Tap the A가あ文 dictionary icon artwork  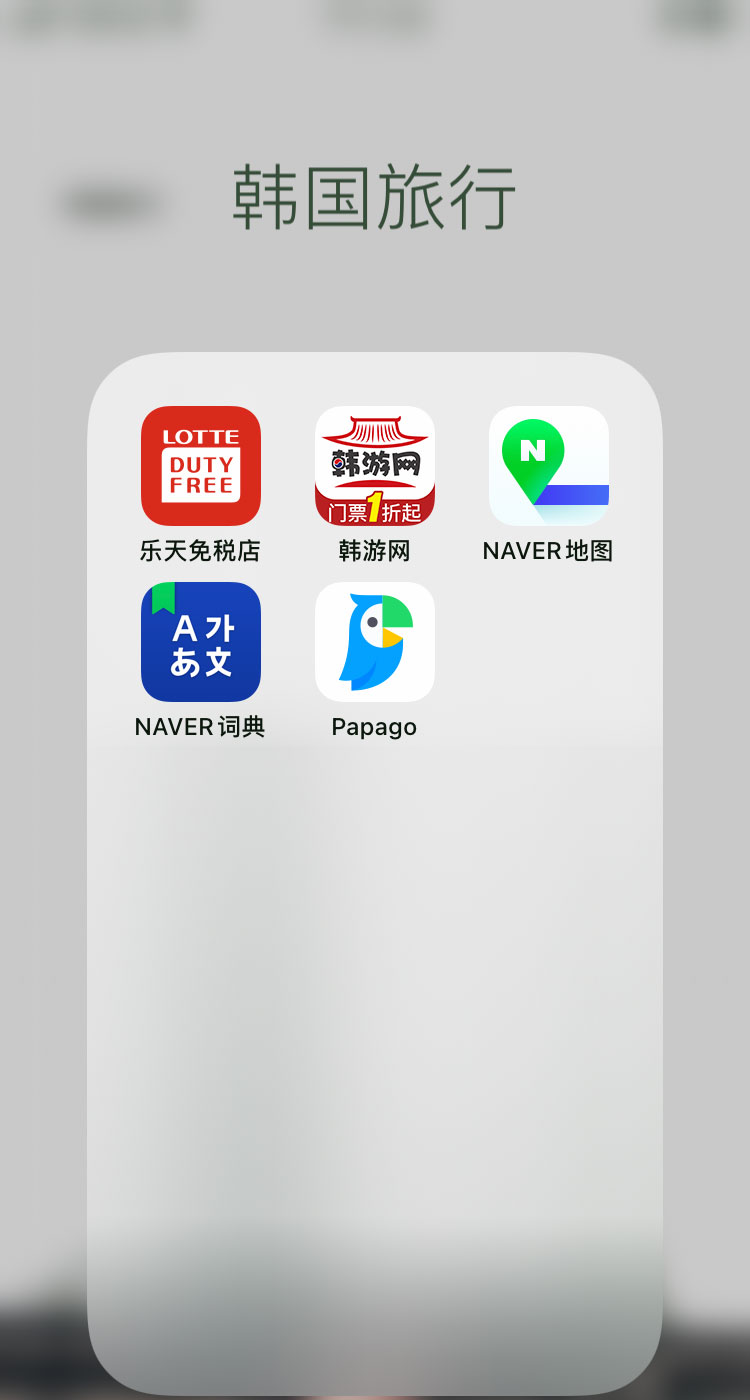pos(200,641)
